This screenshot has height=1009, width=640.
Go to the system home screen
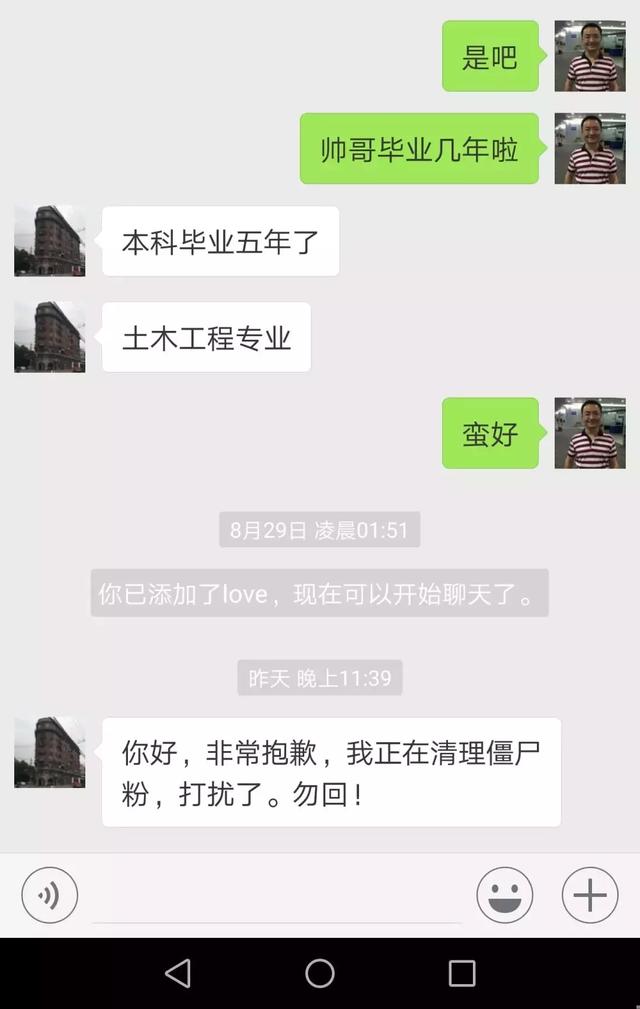320,973
